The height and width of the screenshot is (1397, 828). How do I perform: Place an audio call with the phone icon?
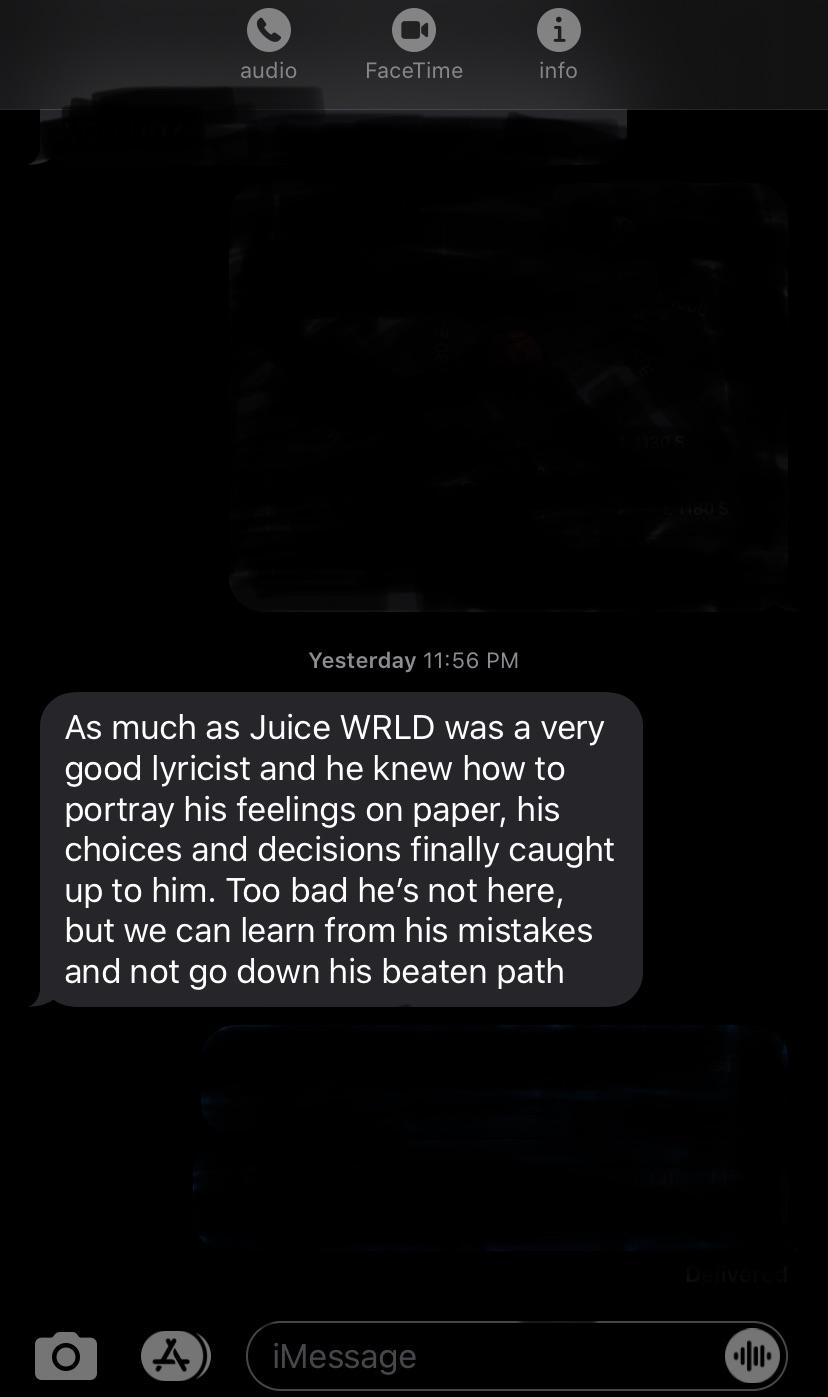(x=267, y=30)
